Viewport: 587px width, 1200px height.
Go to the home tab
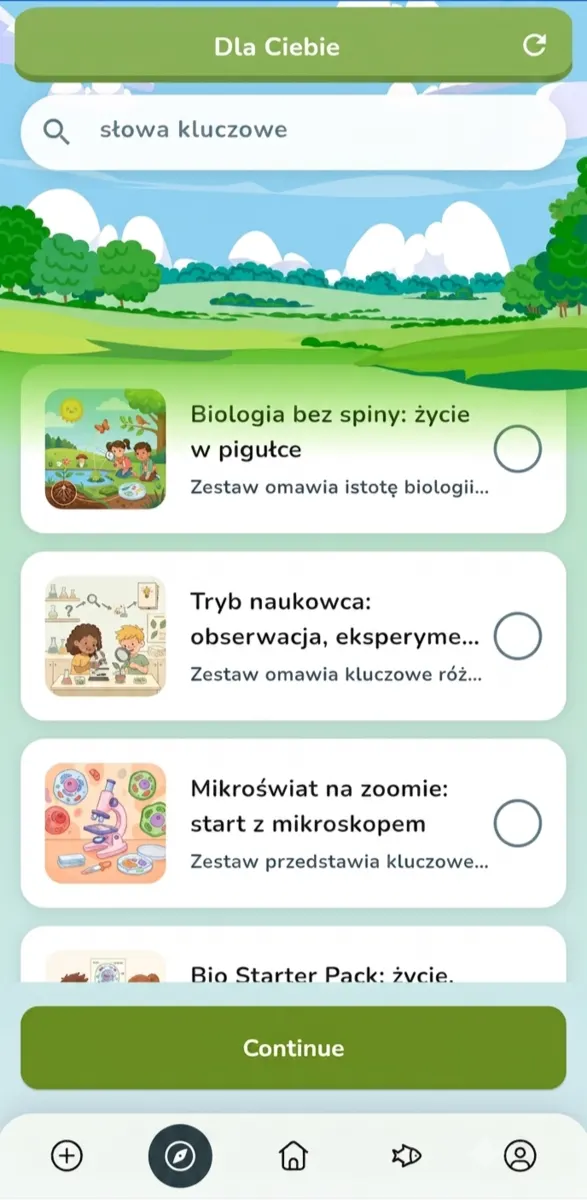(293, 1156)
